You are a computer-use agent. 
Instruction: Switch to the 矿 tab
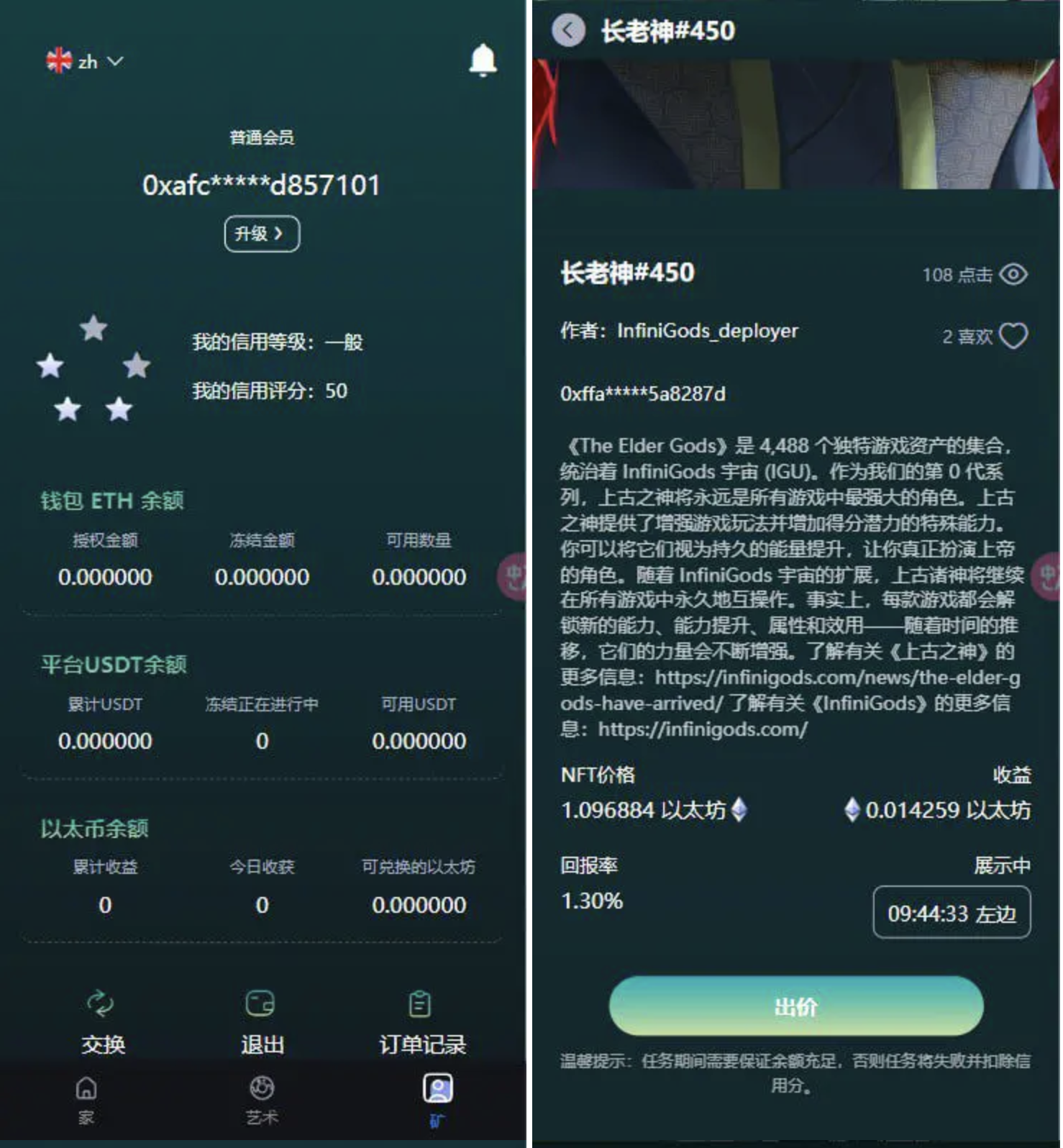coord(437,1099)
